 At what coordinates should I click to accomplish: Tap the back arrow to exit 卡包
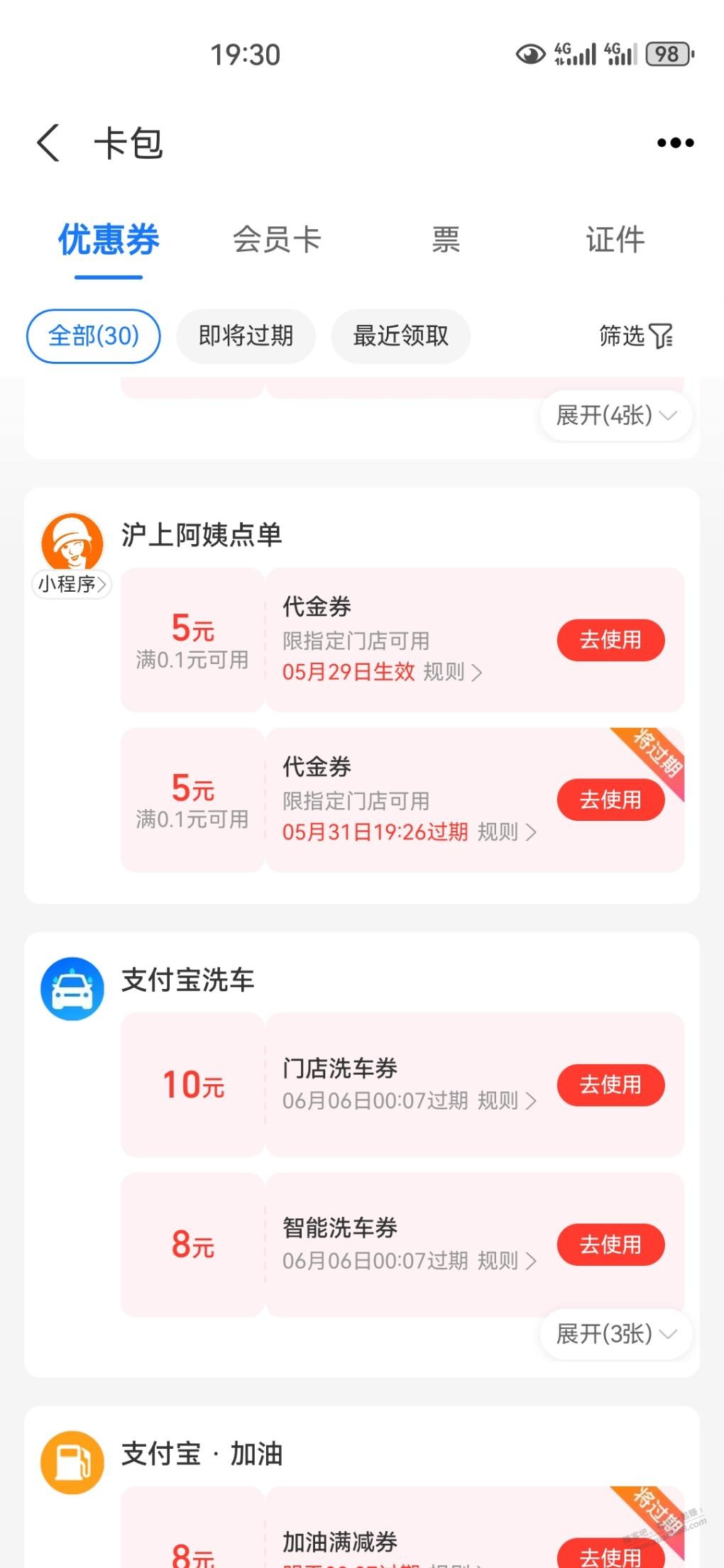47,143
